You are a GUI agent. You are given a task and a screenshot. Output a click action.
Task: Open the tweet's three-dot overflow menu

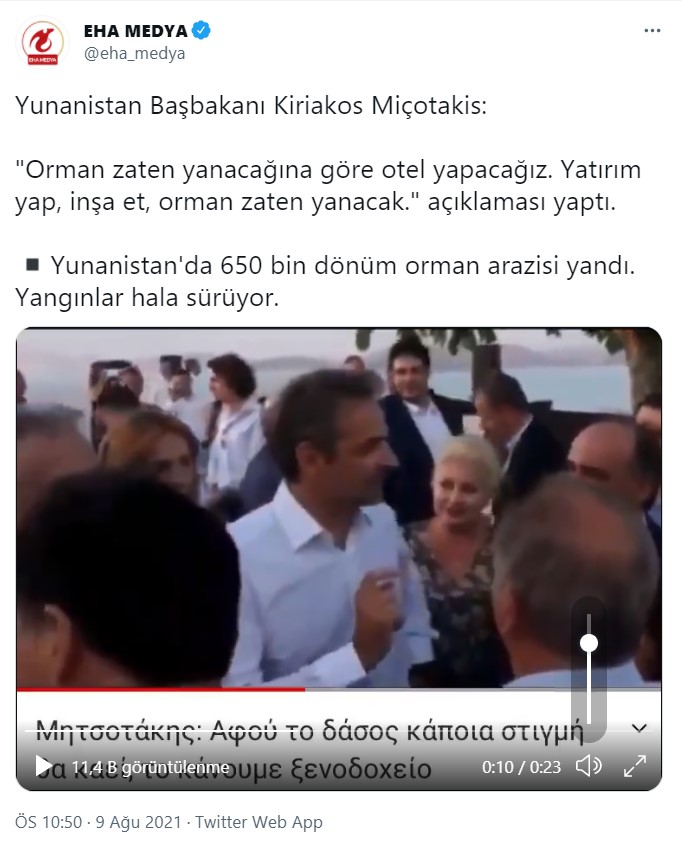point(652,31)
